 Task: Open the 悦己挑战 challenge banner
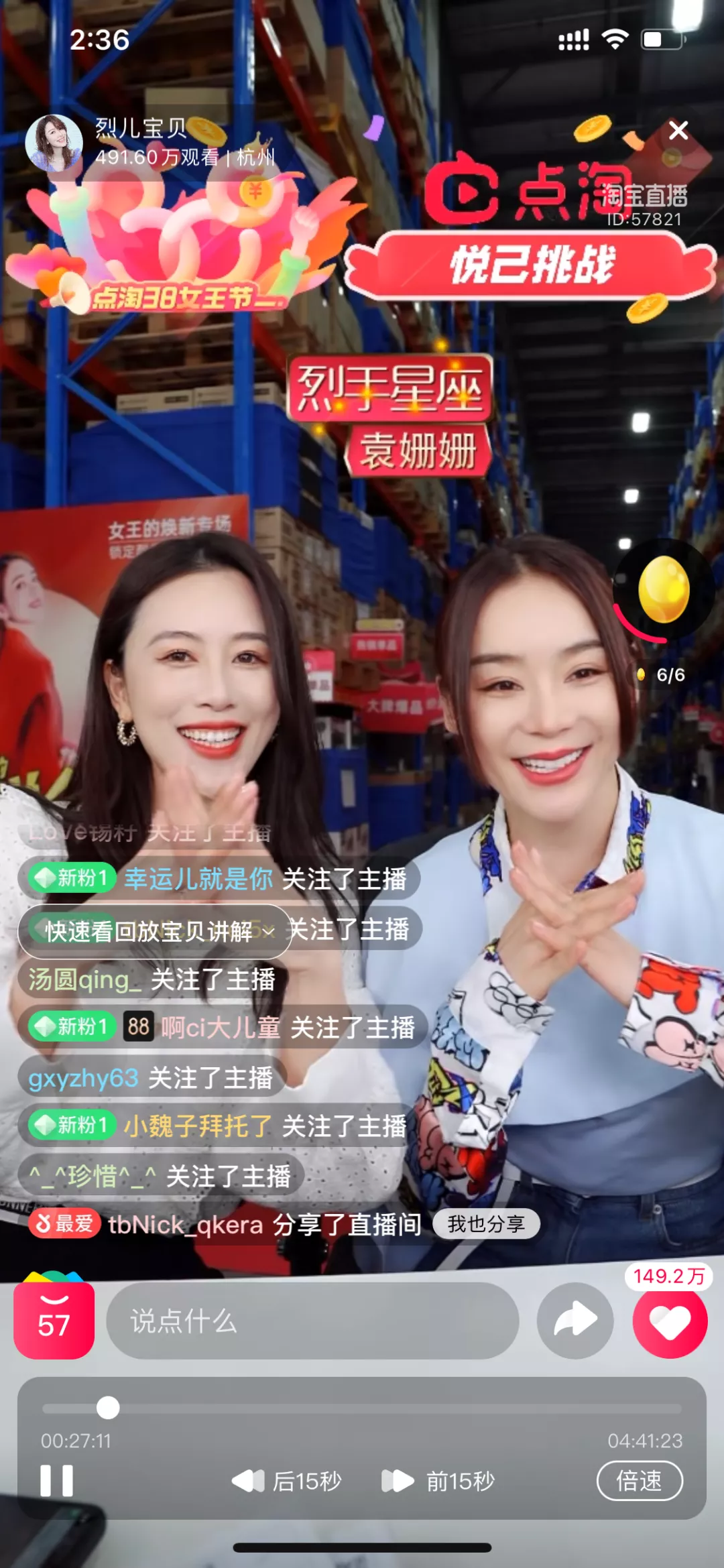point(531,265)
